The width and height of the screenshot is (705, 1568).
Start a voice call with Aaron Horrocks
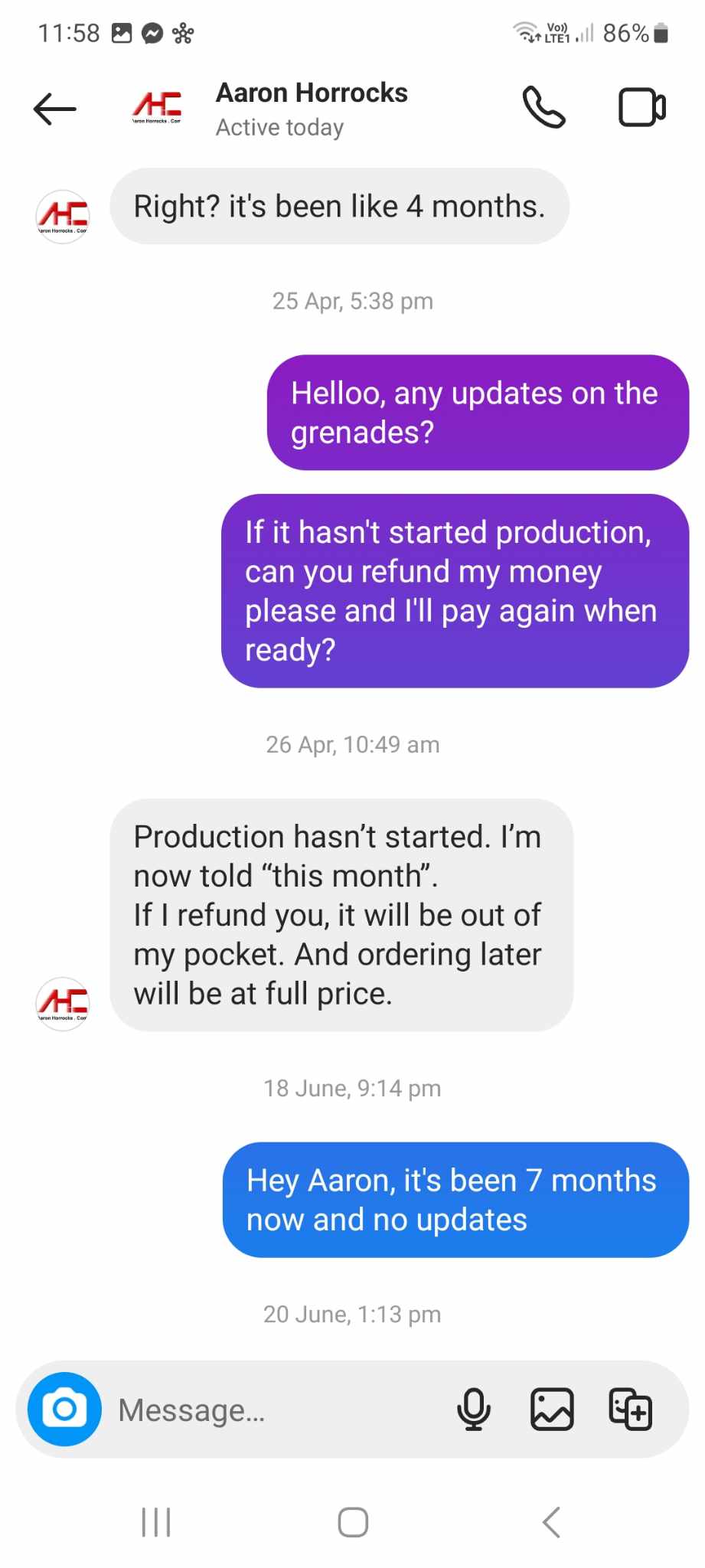[x=543, y=107]
